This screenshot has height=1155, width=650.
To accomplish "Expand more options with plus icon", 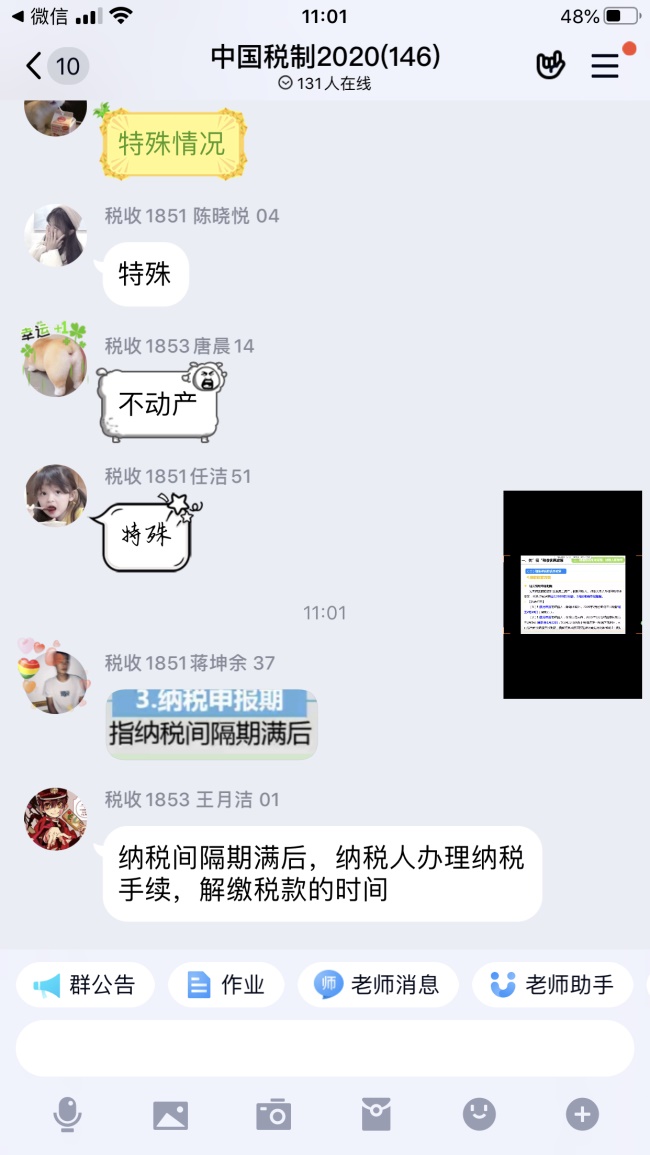I will (582, 1114).
